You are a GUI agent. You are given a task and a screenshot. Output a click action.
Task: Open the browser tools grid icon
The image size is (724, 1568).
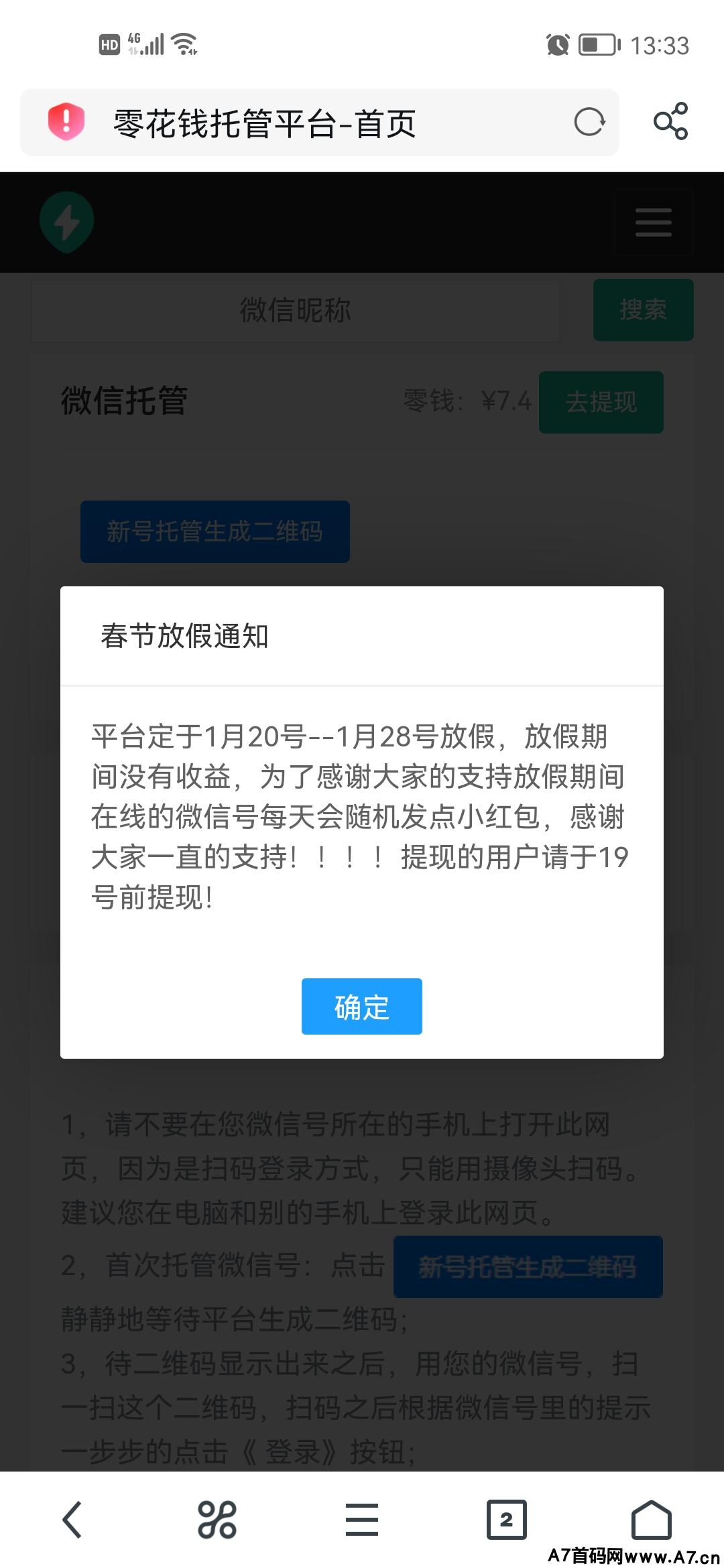(x=217, y=1520)
